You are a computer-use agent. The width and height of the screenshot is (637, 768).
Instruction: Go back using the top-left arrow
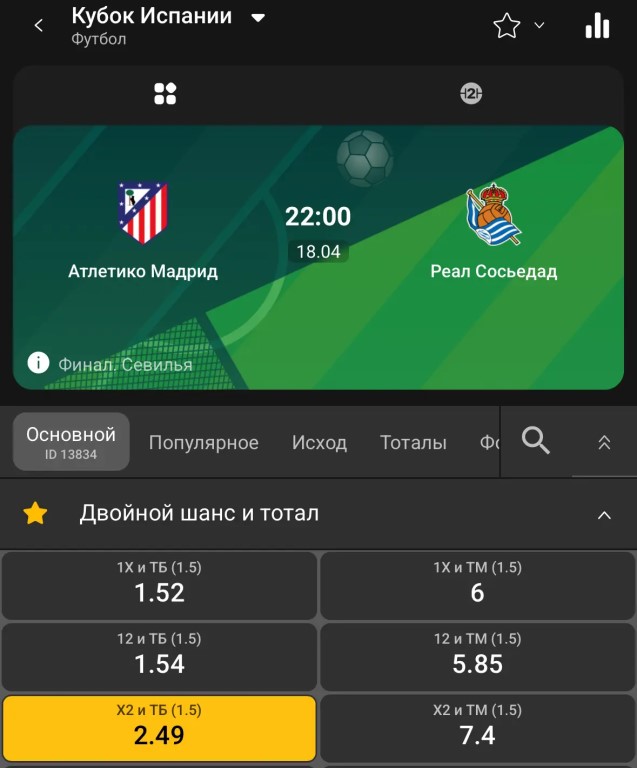[39, 26]
